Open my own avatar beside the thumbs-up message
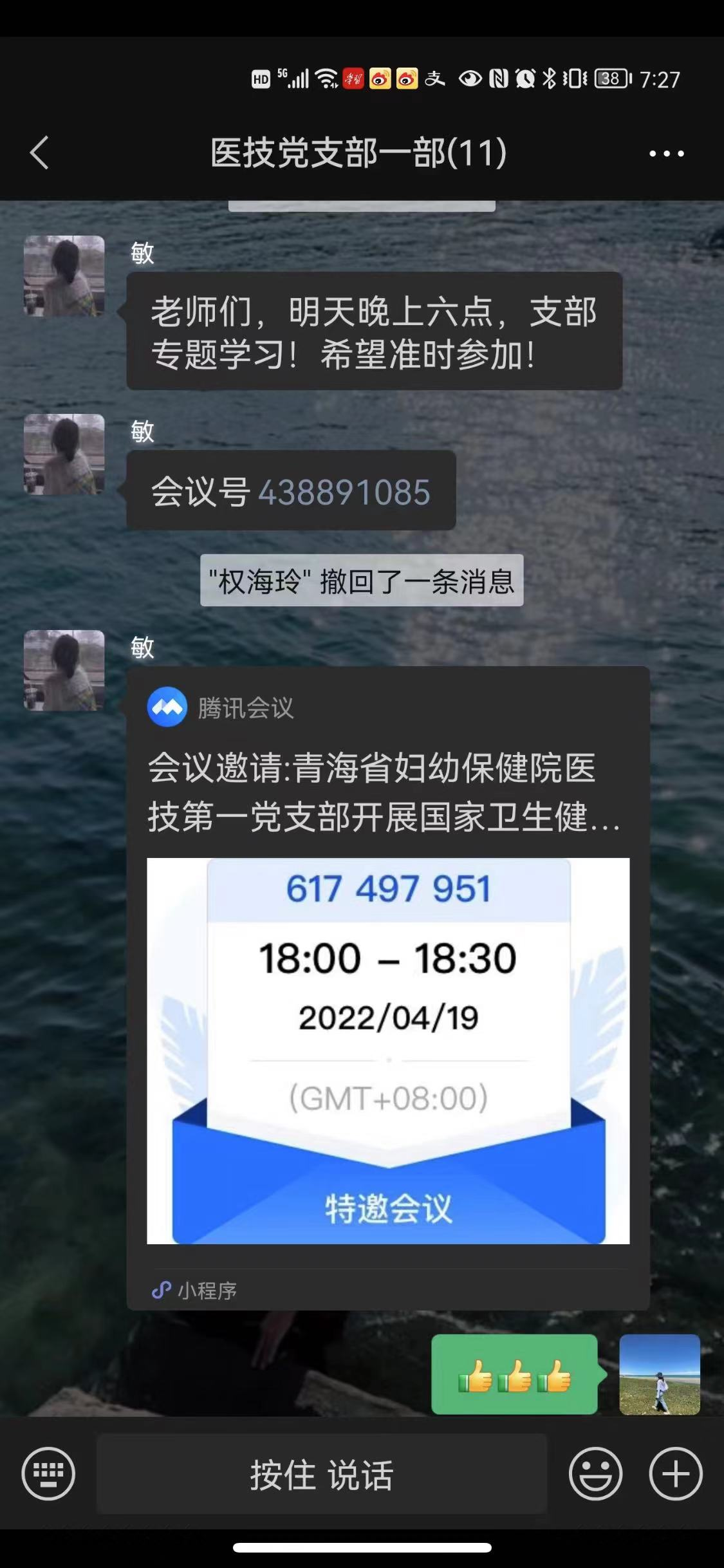724x1568 pixels. click(659, 1374)
